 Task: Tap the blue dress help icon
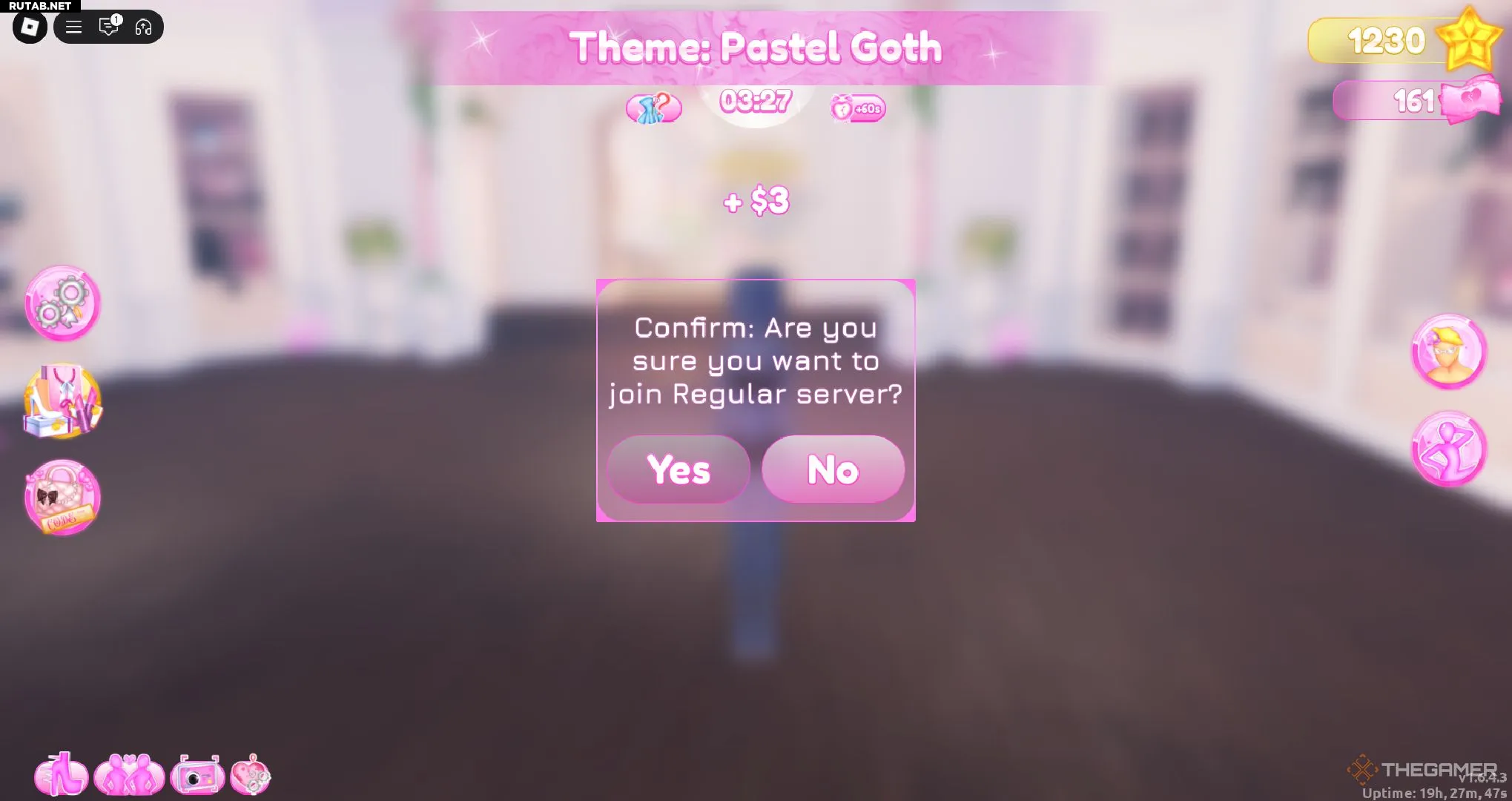[653, 109]
